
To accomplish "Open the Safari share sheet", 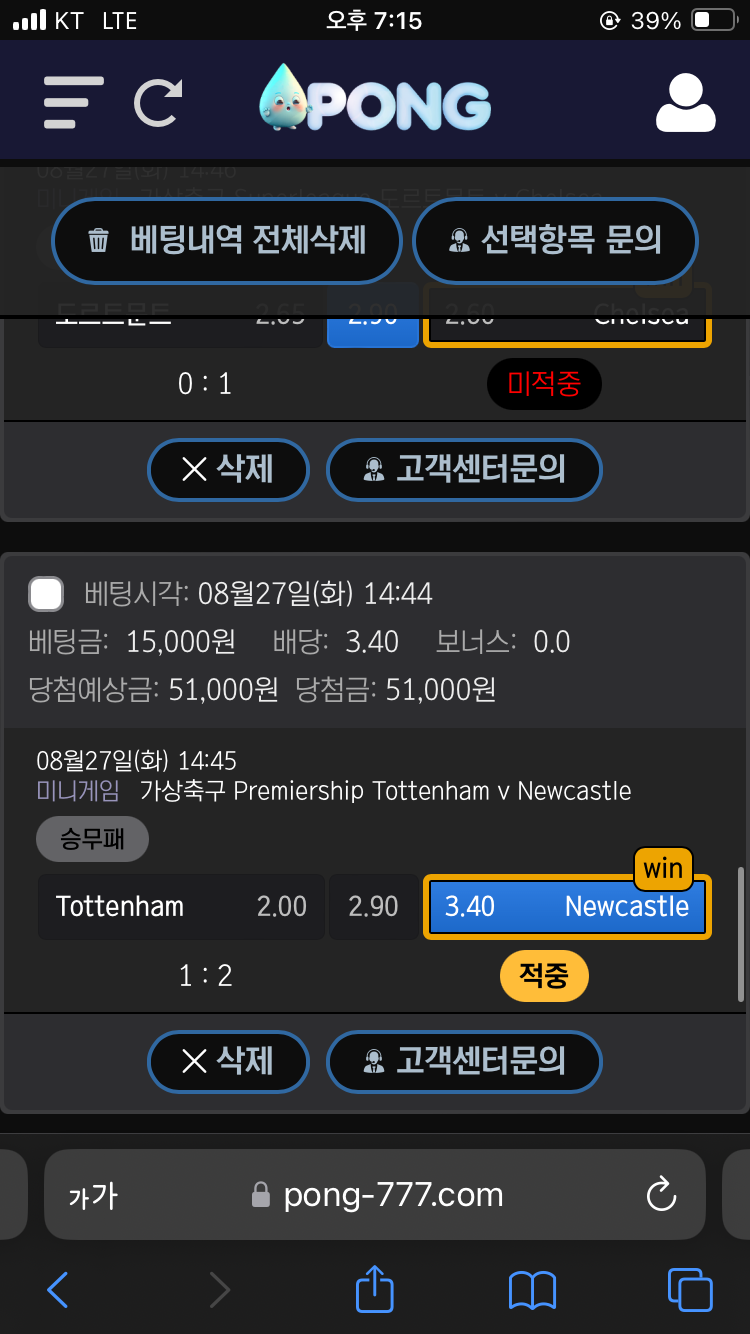I will [x=375, y=1288].
